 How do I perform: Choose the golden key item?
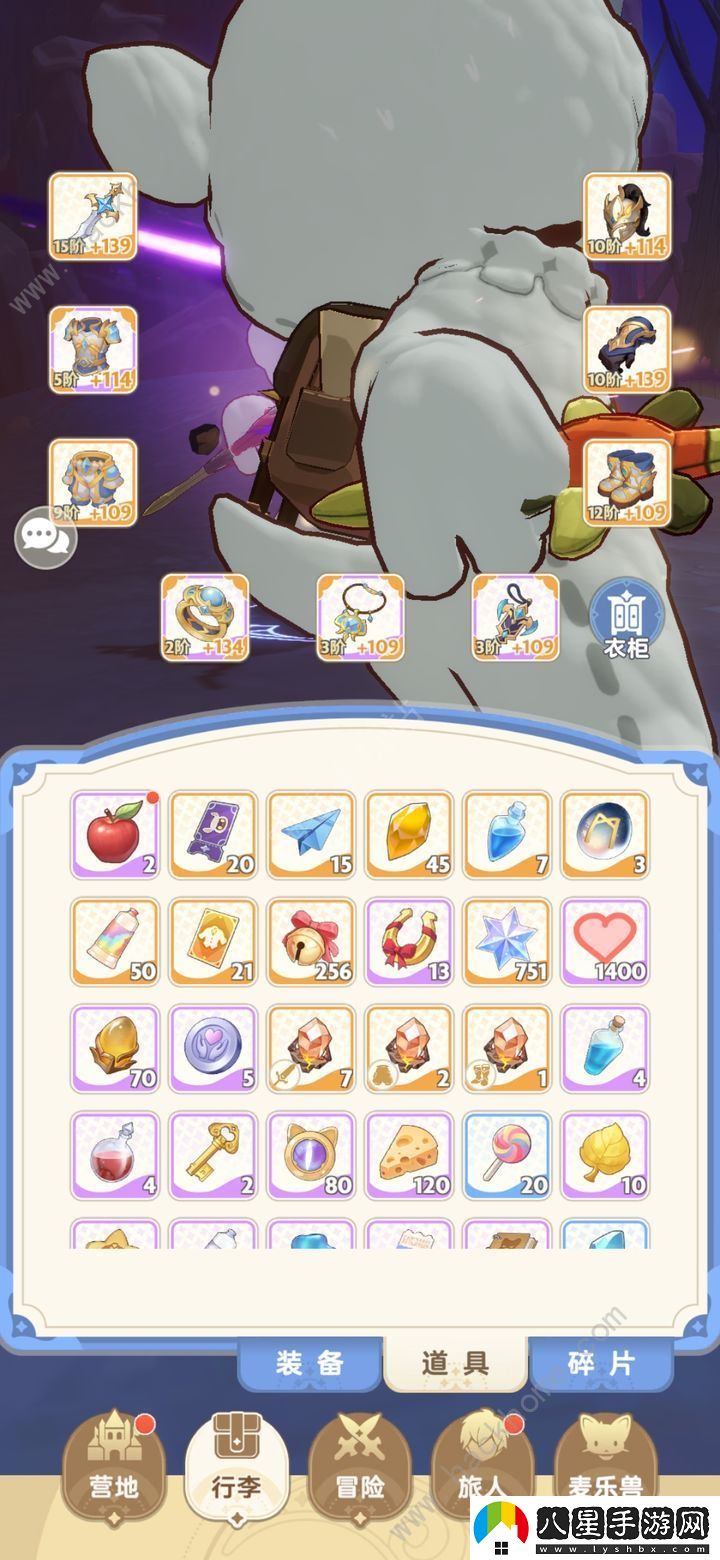click(213, 1156)
